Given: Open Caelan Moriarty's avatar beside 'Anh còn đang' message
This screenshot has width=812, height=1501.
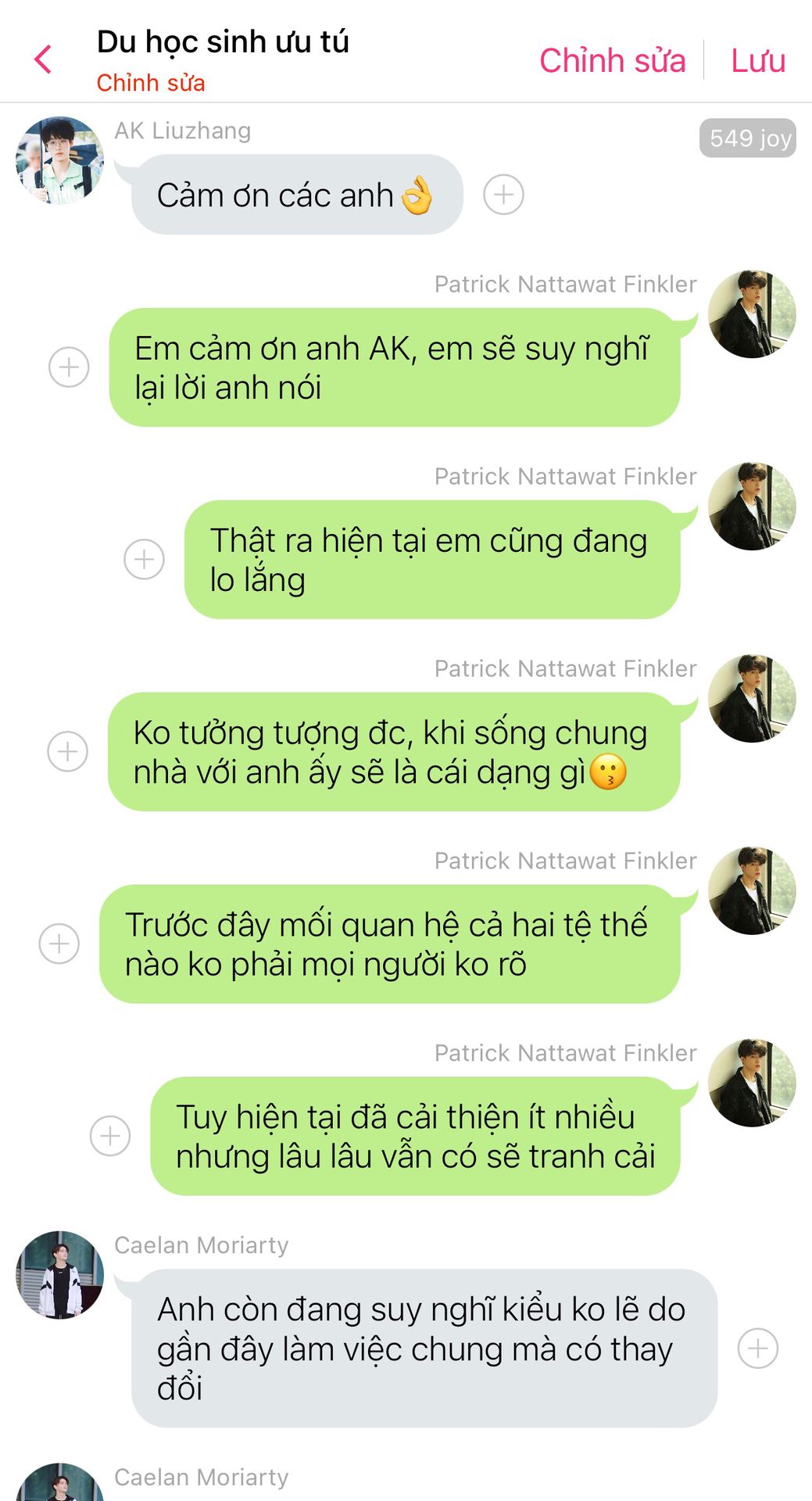Looking at the screenshot, I should tap(59, 1274).
